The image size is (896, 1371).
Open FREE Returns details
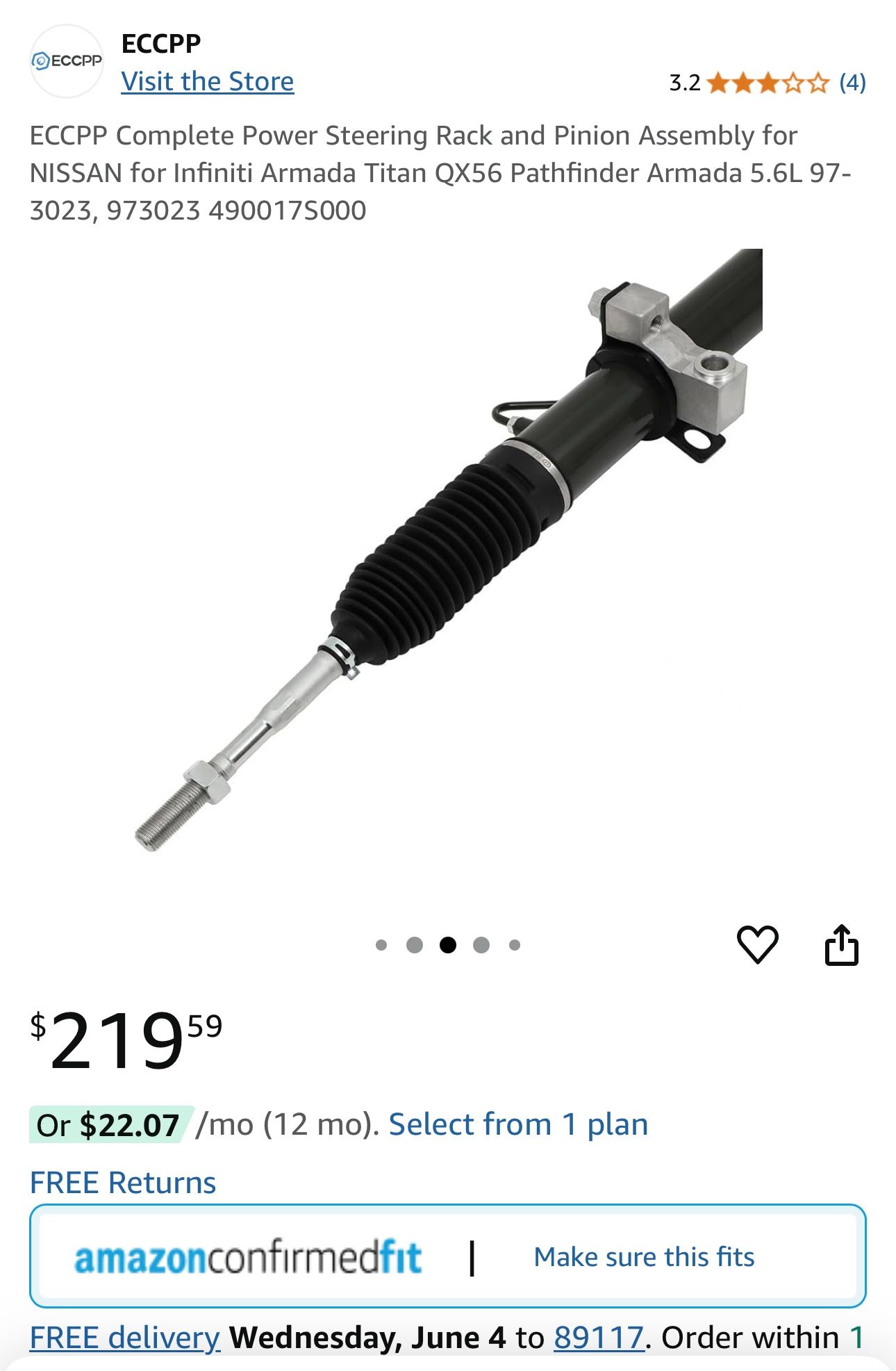click(x=123, y=1182)
